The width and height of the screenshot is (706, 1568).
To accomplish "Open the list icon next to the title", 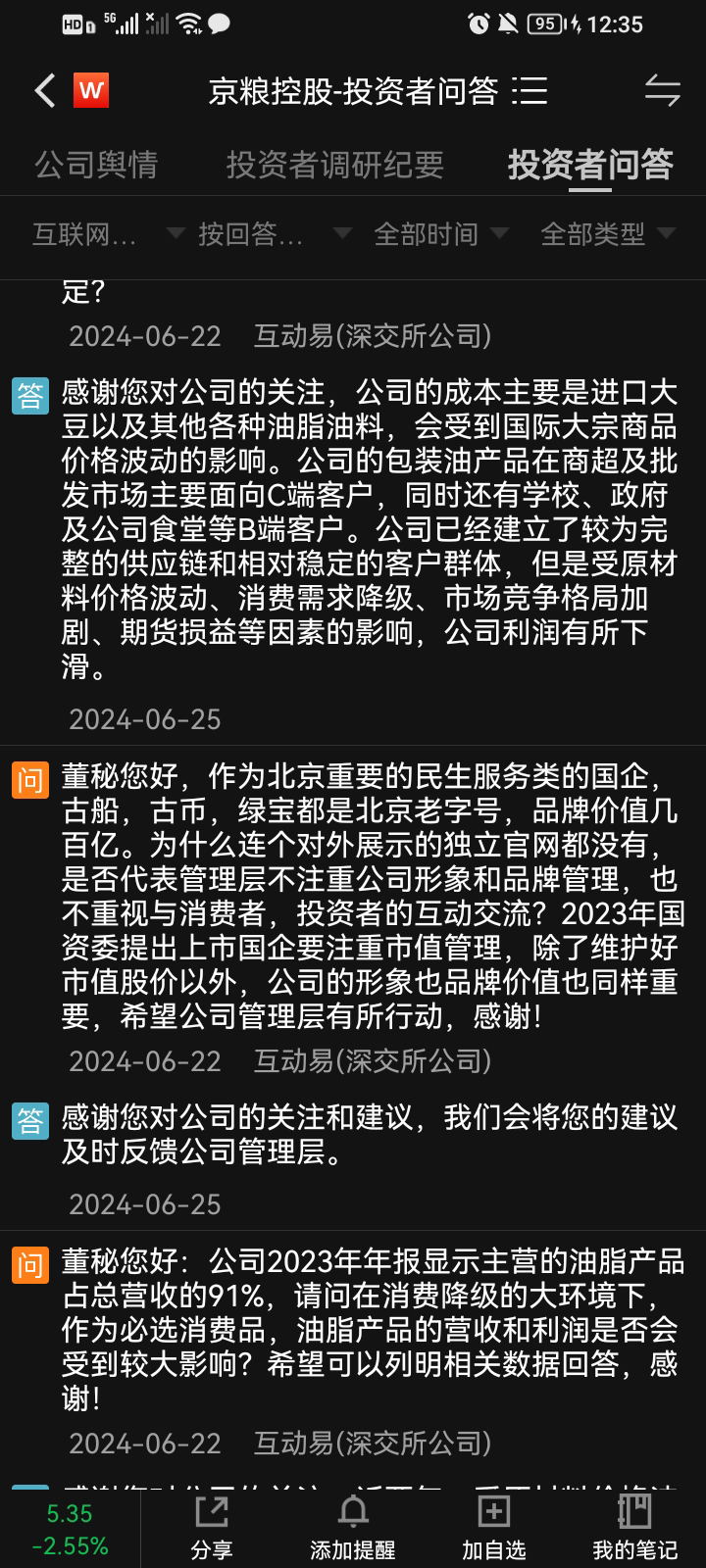I will (x=530, y=91).
